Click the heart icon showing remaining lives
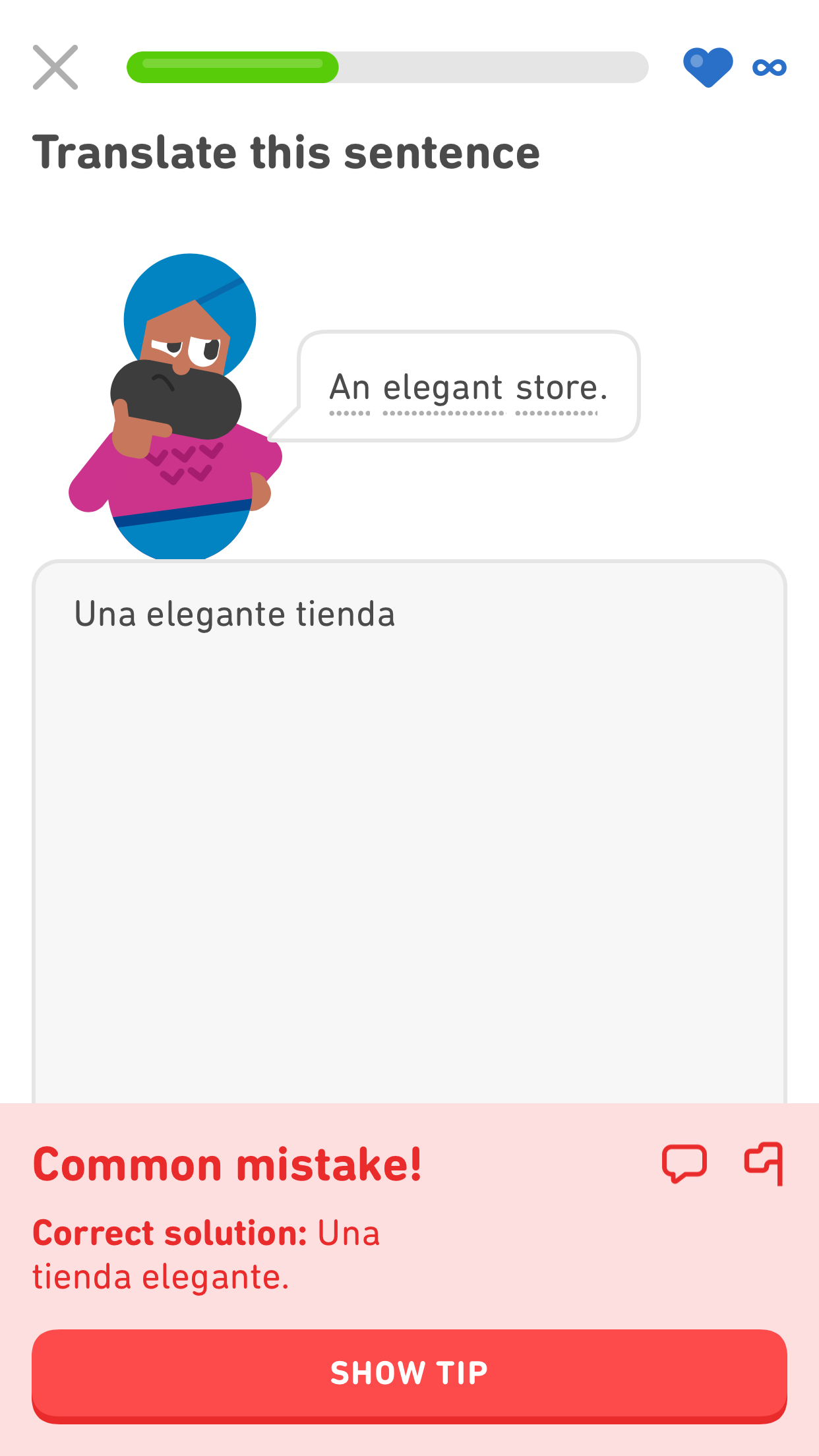Screen dimensions: 819x1456 (x=708, y=67)
